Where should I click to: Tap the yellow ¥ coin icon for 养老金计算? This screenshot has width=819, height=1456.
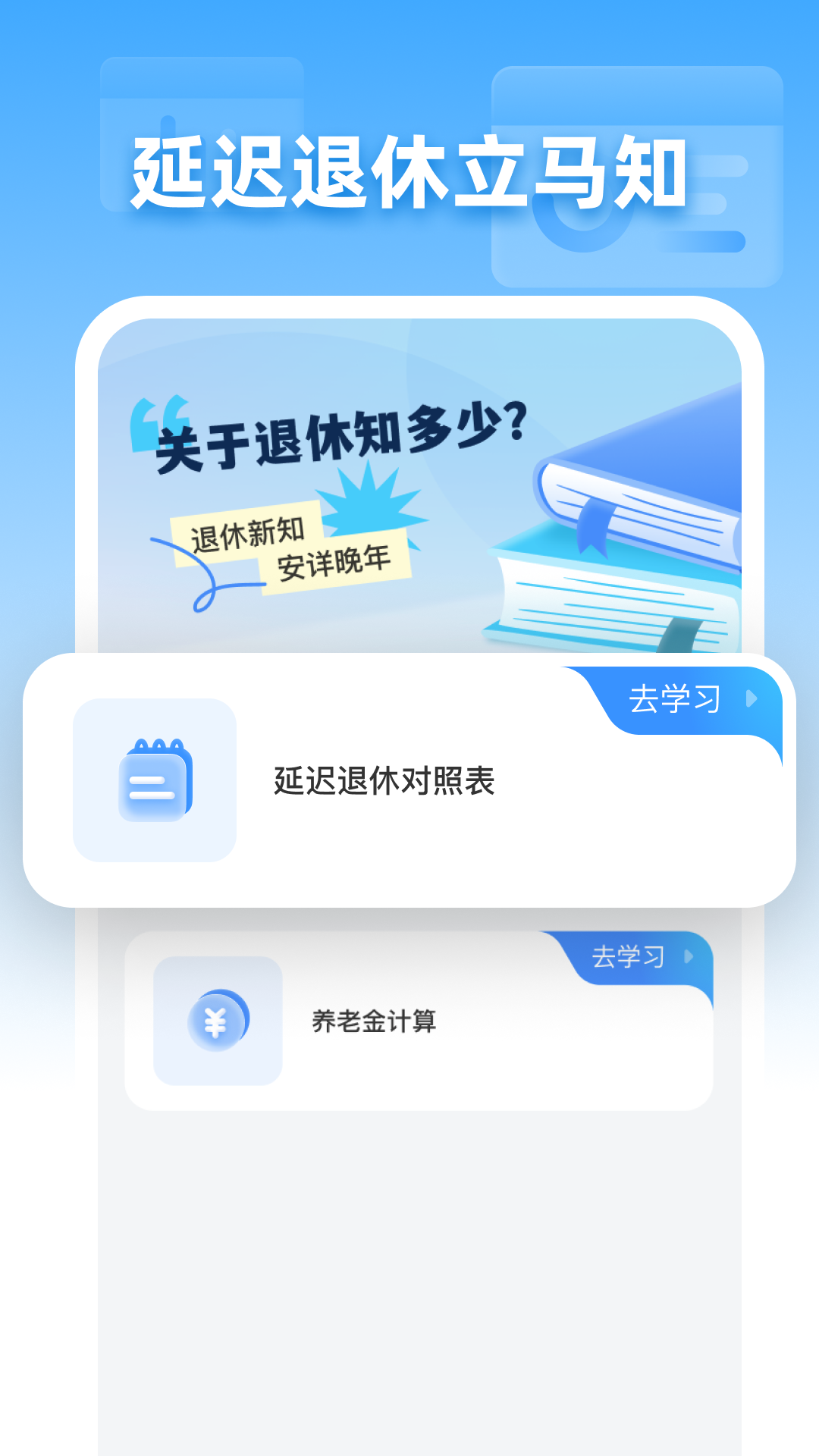point(218,1019)
